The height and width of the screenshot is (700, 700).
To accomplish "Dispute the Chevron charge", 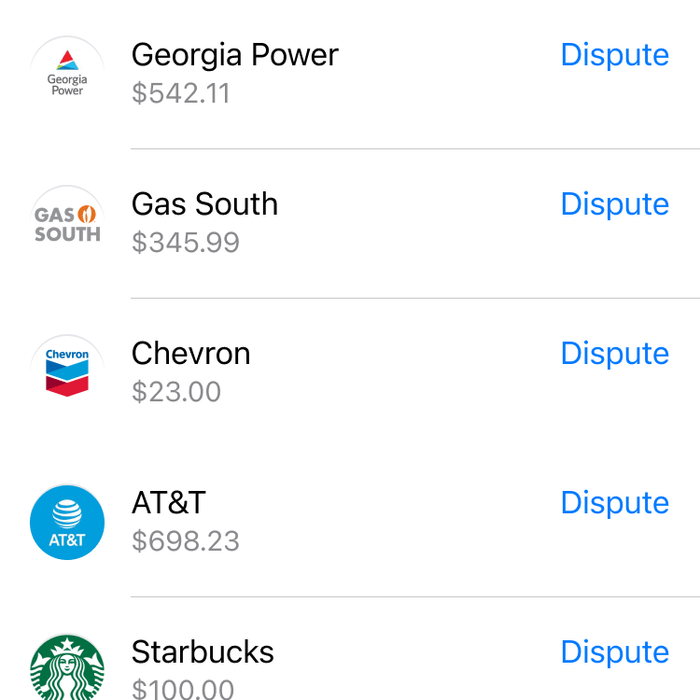I will pyautogui.click(x=614, y=353).
